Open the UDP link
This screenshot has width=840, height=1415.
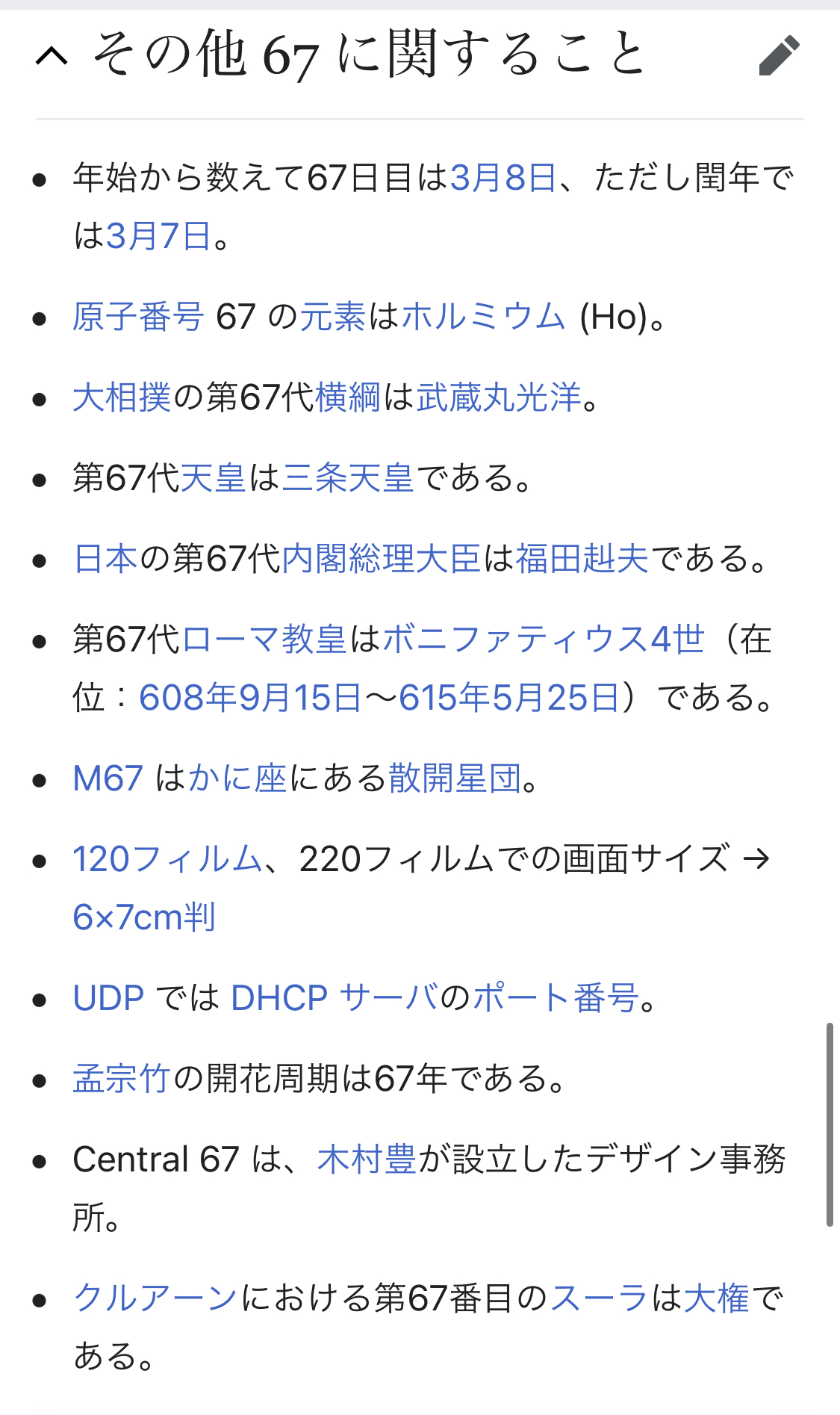point(108,998)
